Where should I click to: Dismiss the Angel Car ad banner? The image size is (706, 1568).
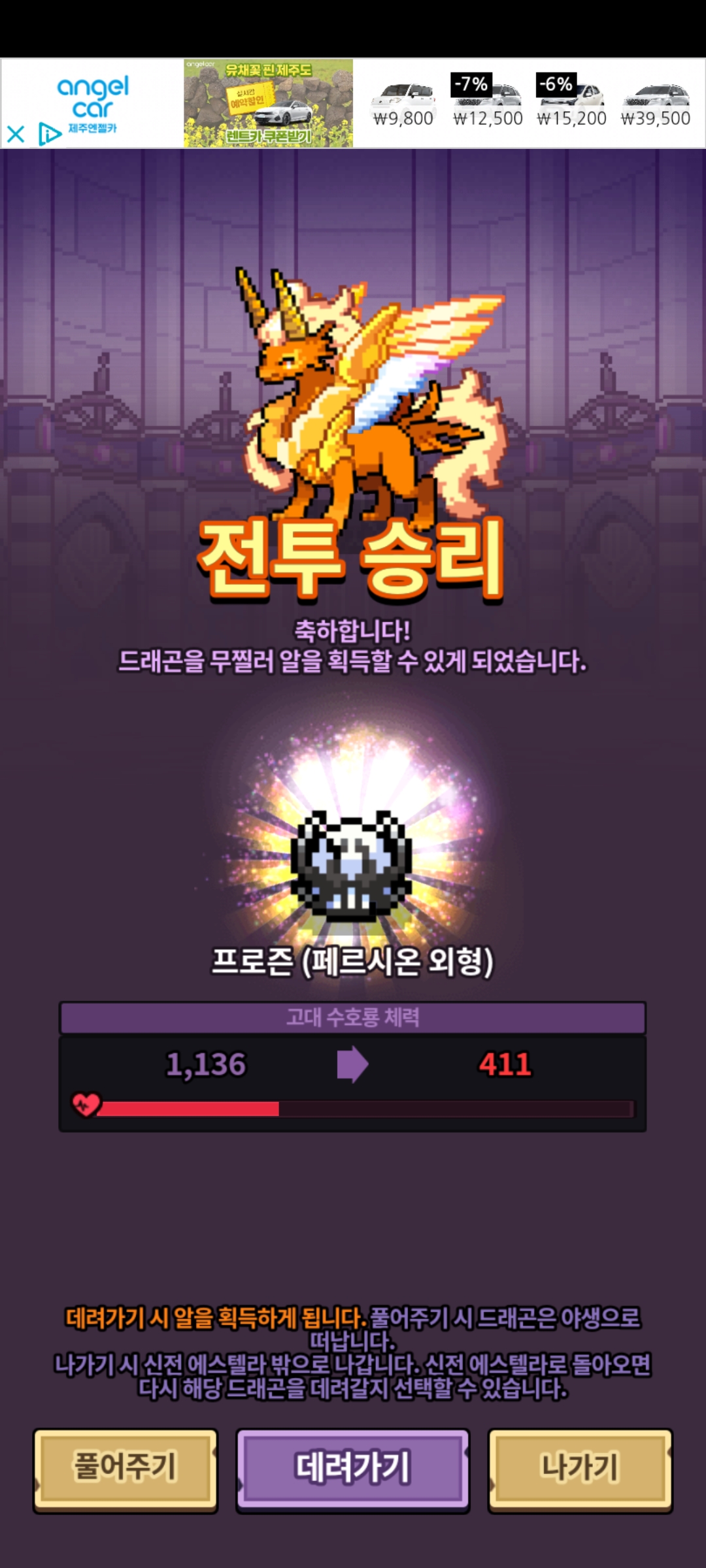[x=16, y=135]
